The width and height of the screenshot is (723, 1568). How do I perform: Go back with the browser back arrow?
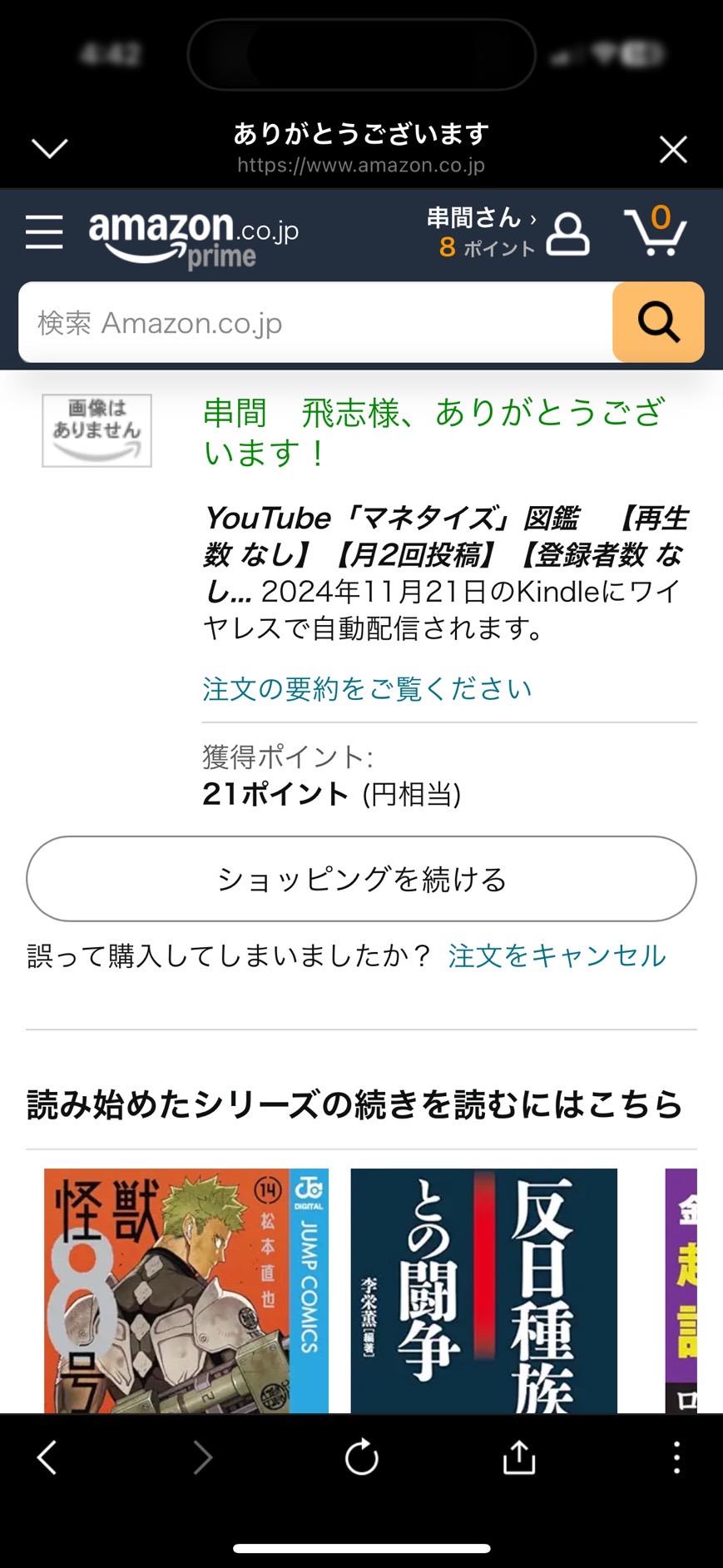click(47, 1457)
